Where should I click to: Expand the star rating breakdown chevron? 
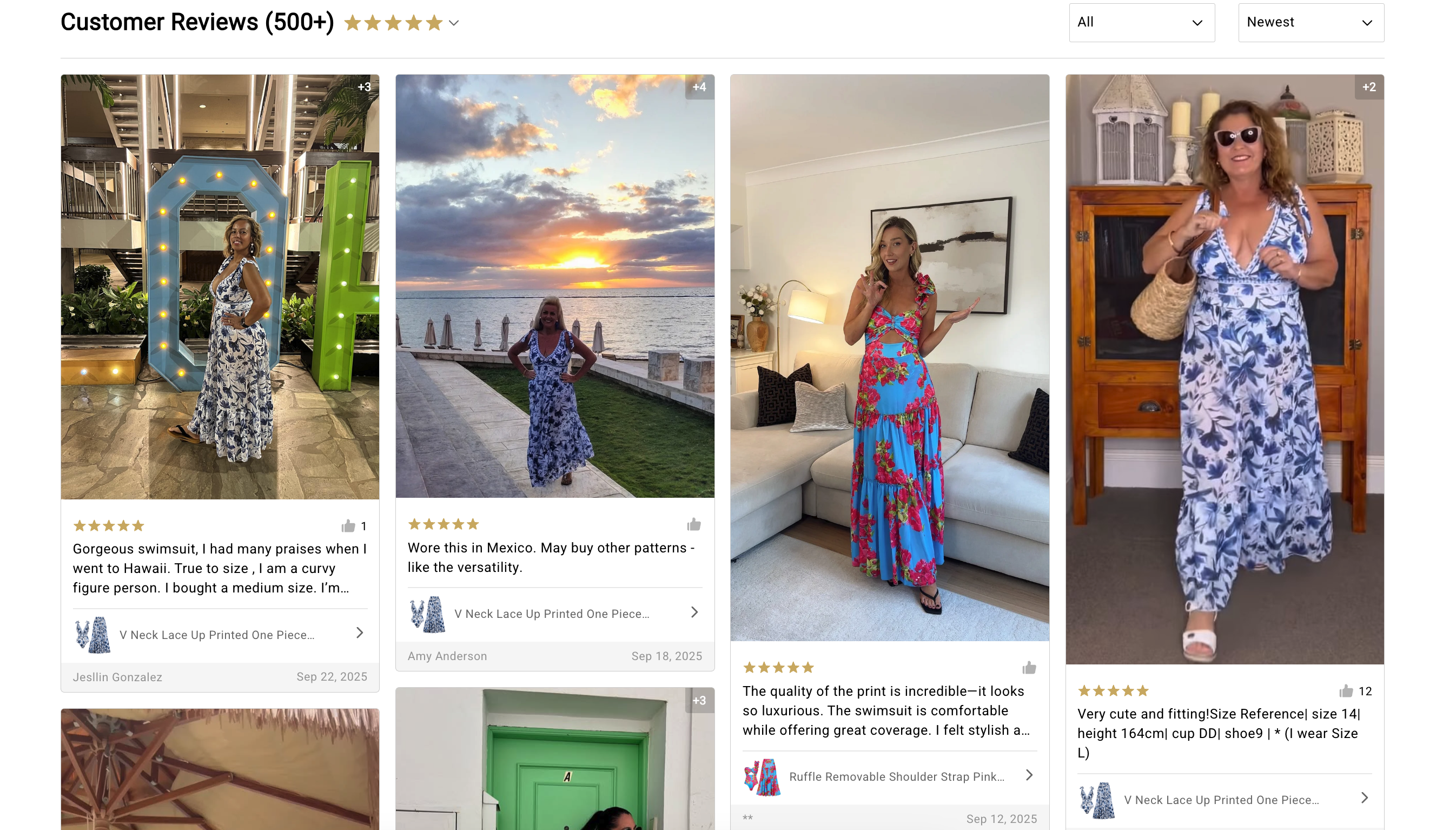[454, 23]
